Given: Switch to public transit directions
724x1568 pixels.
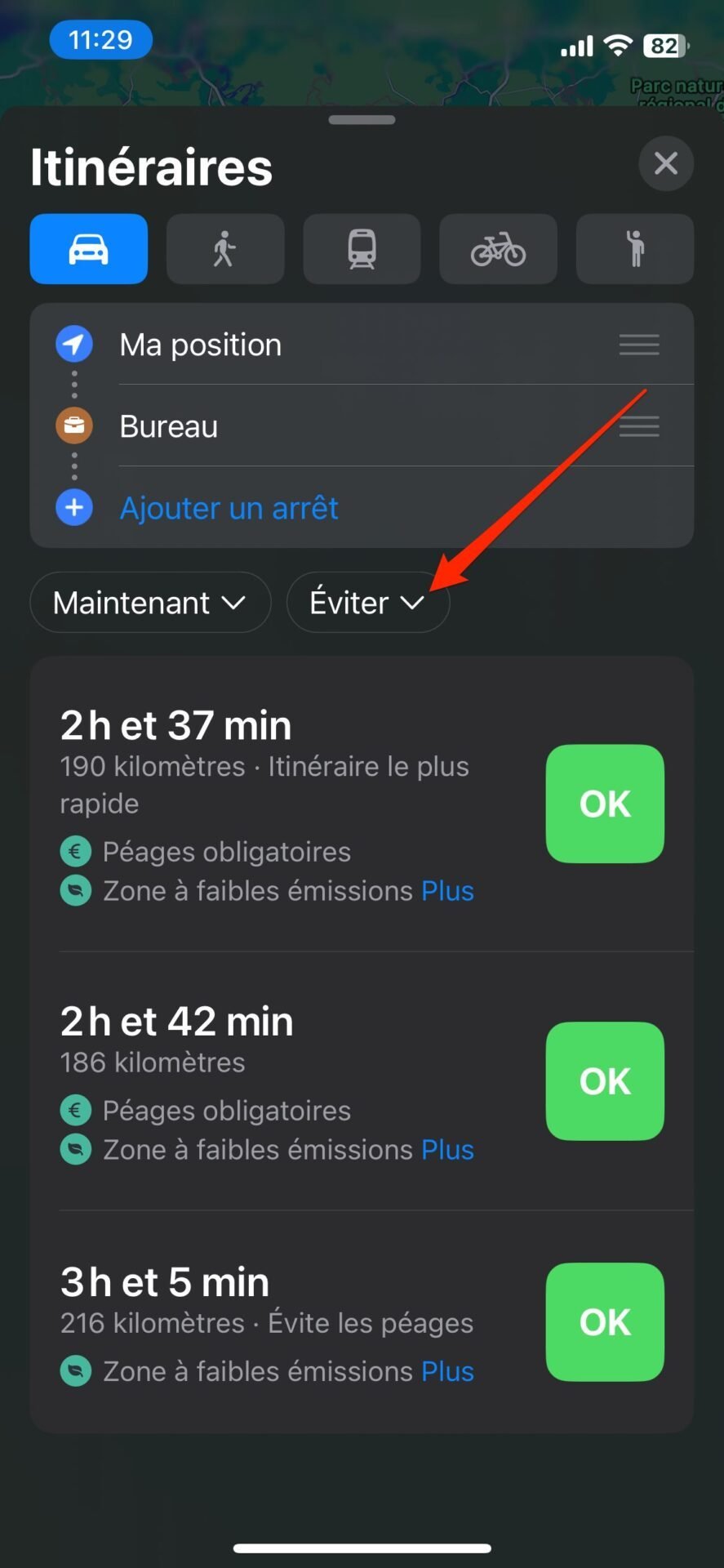Looking at the screenshot, I should [362, 249].
